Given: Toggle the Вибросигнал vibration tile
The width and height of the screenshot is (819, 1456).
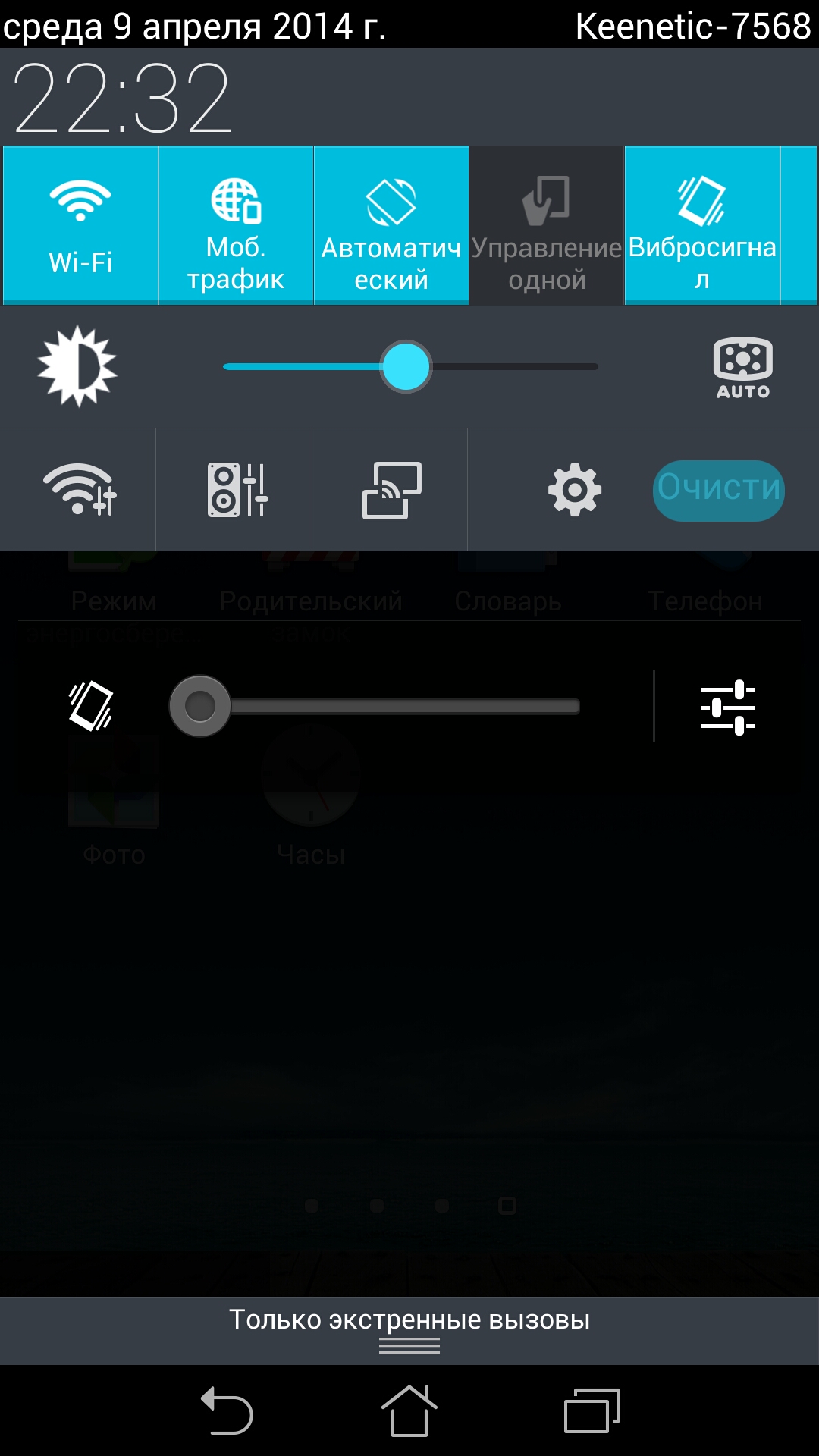Looking at the screenshot, I should coord(702,225).
